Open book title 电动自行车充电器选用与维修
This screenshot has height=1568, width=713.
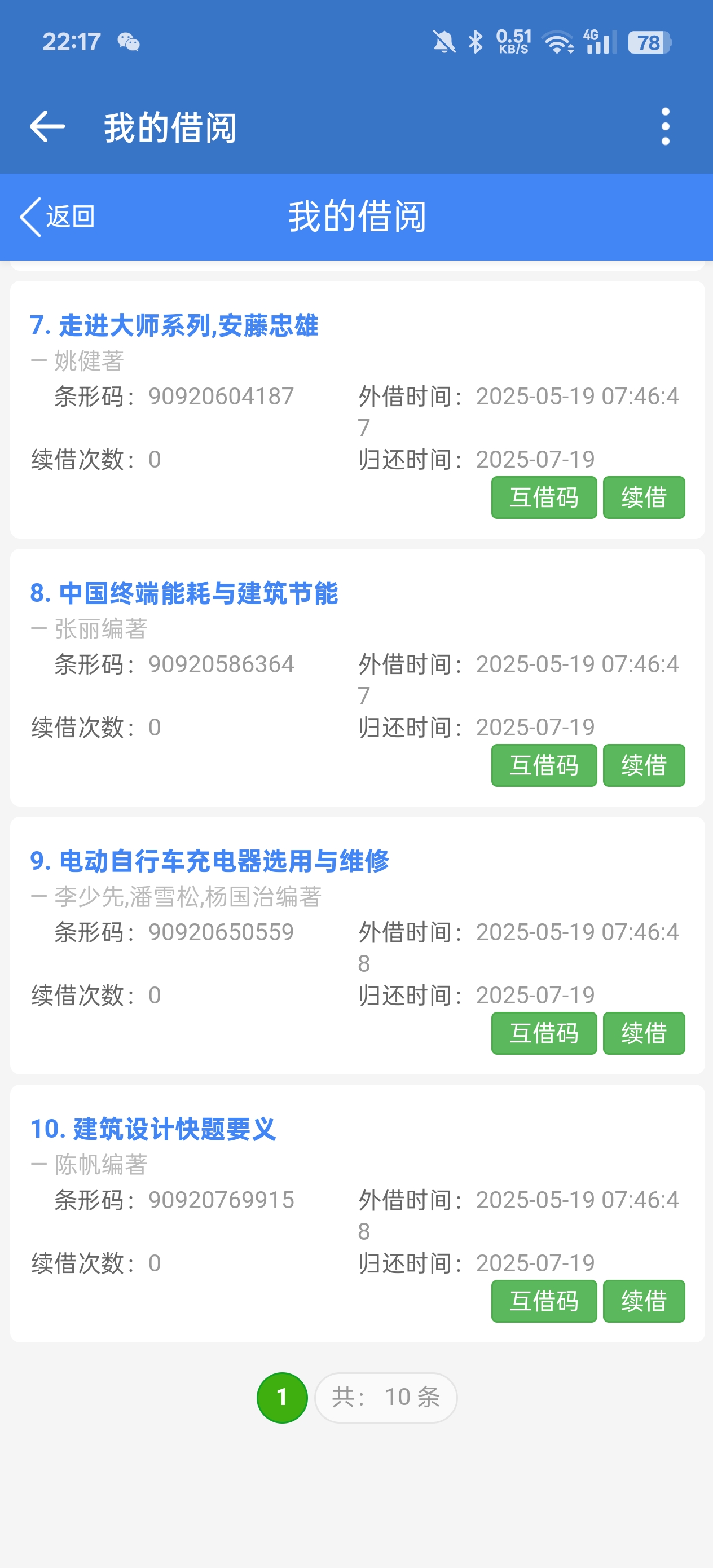(209, 861)
